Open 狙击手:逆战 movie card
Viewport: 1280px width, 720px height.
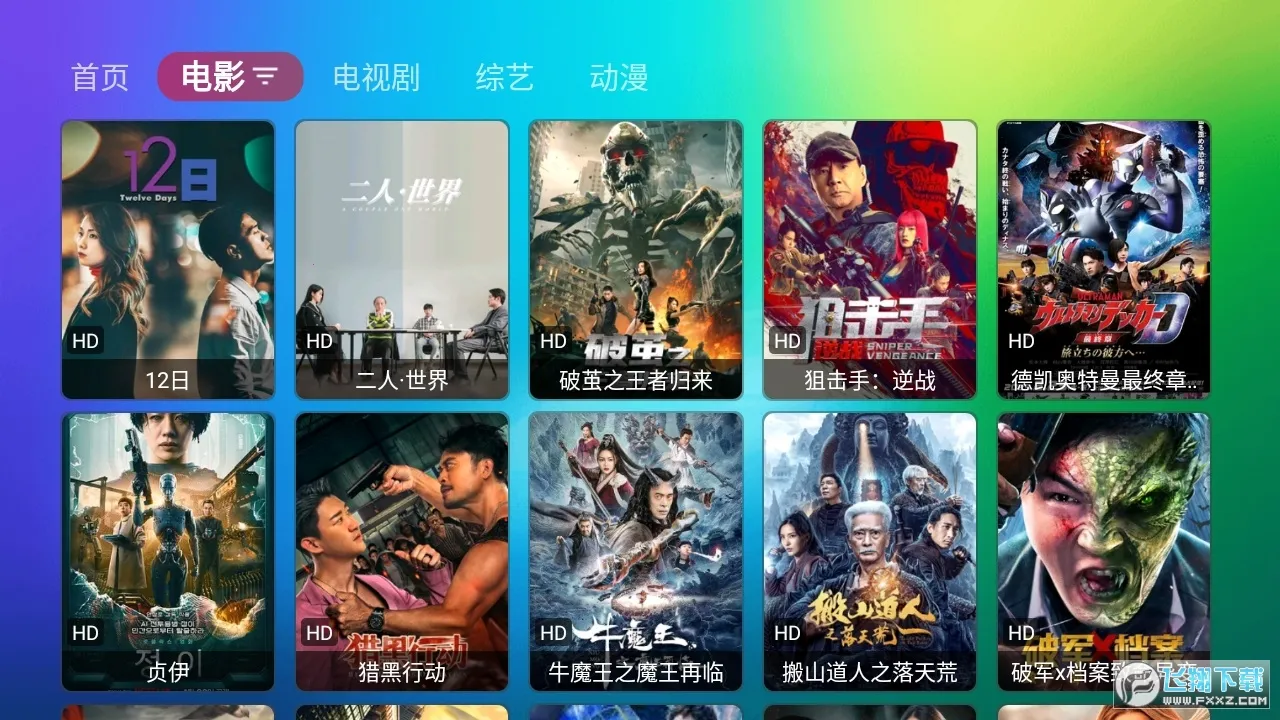(x=870, y=260)
